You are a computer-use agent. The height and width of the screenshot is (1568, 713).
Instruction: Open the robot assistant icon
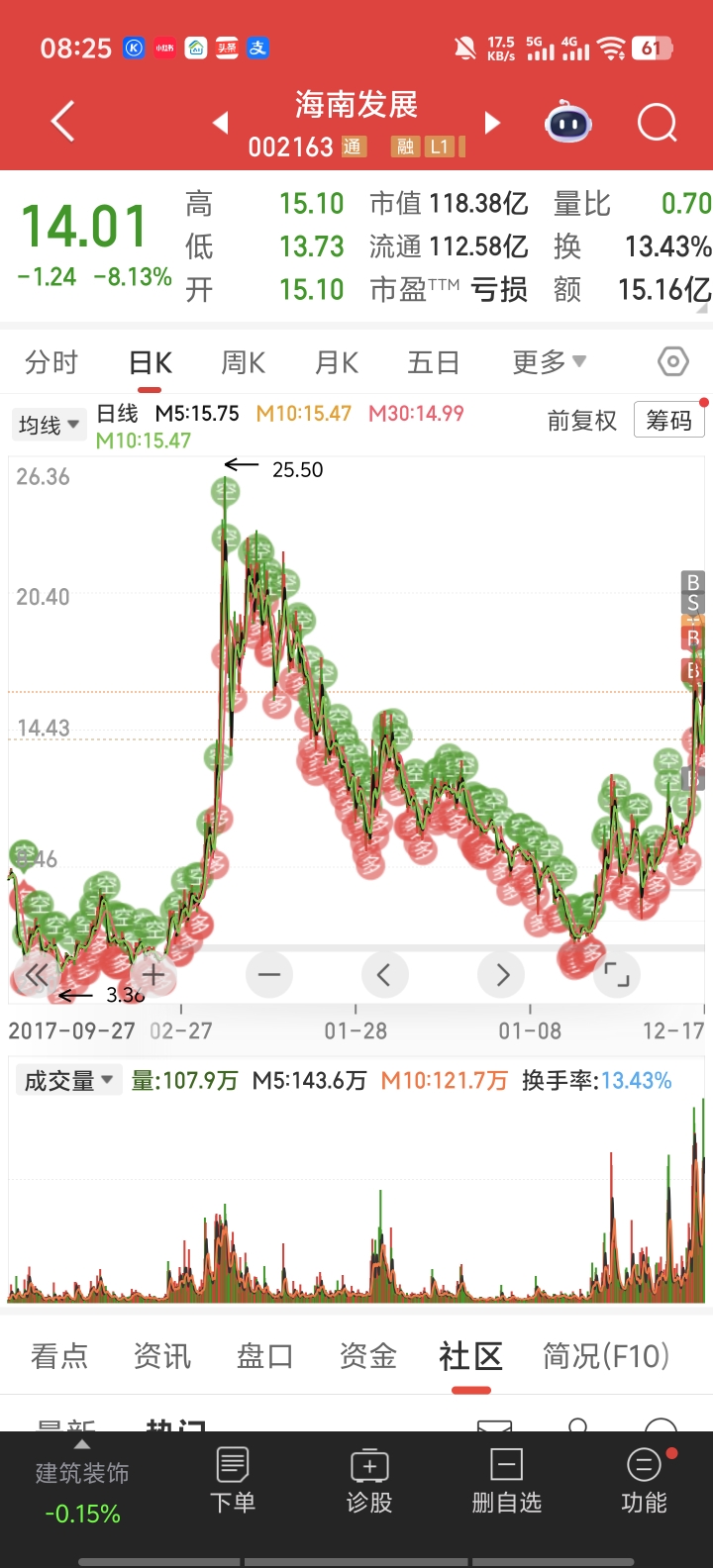pyautogui.click(x=568, y=124)
